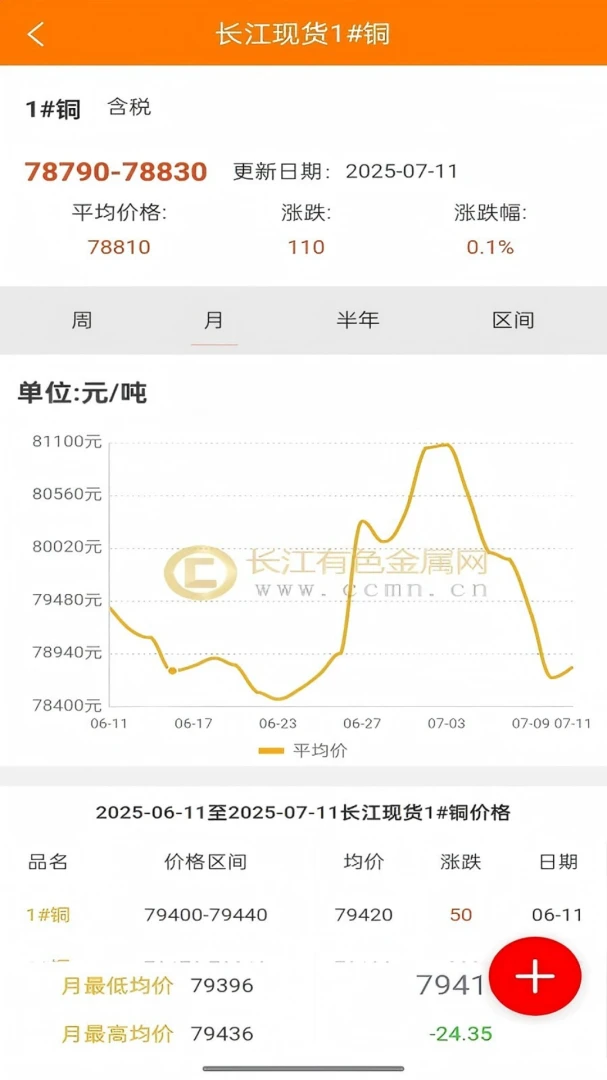Tap the red plus floating button

(535, 976)
